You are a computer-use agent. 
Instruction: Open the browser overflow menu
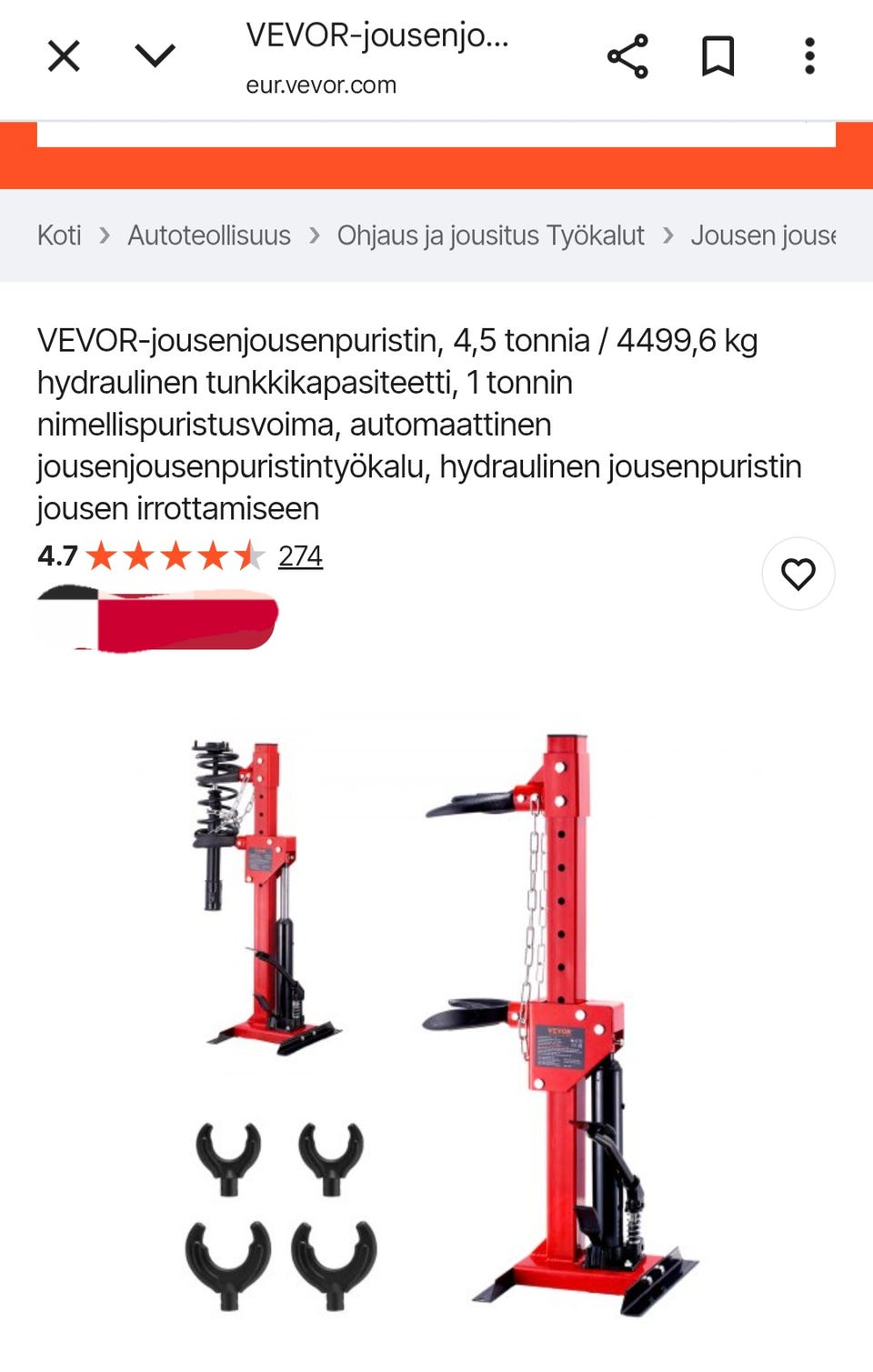coord(809,56)
